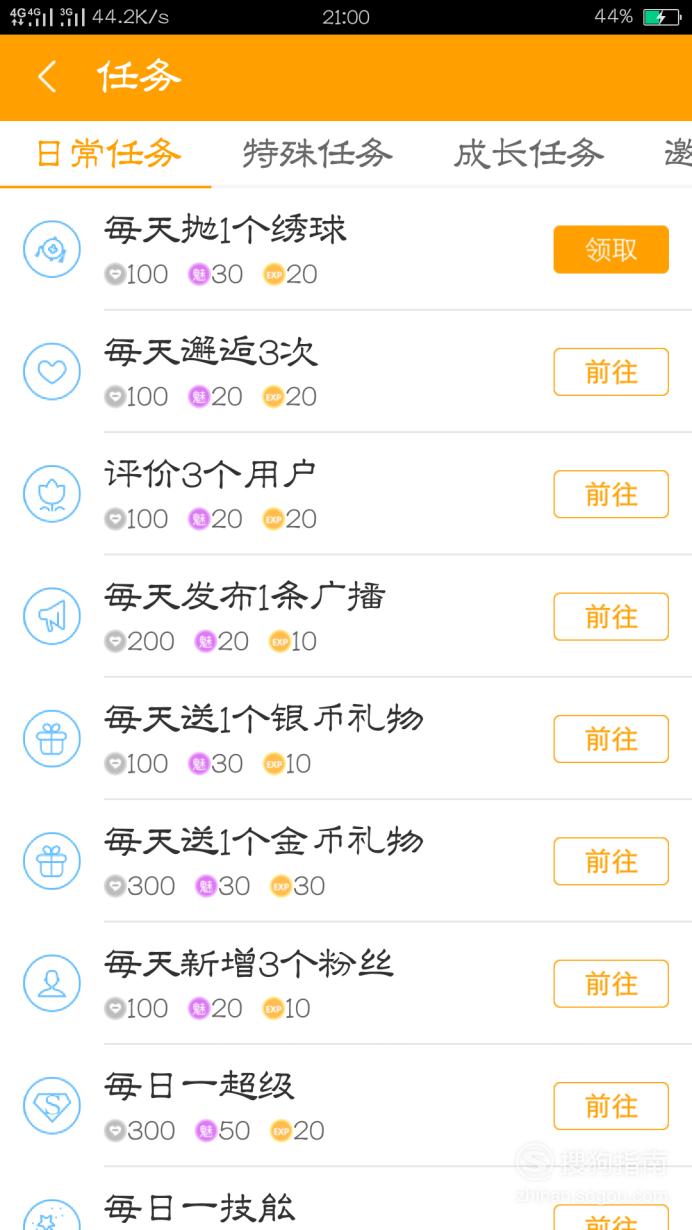Switch to the 成长任务 tab
Image resolution: width=692 pixels, height=1230 pixels.
coord(528,154)
